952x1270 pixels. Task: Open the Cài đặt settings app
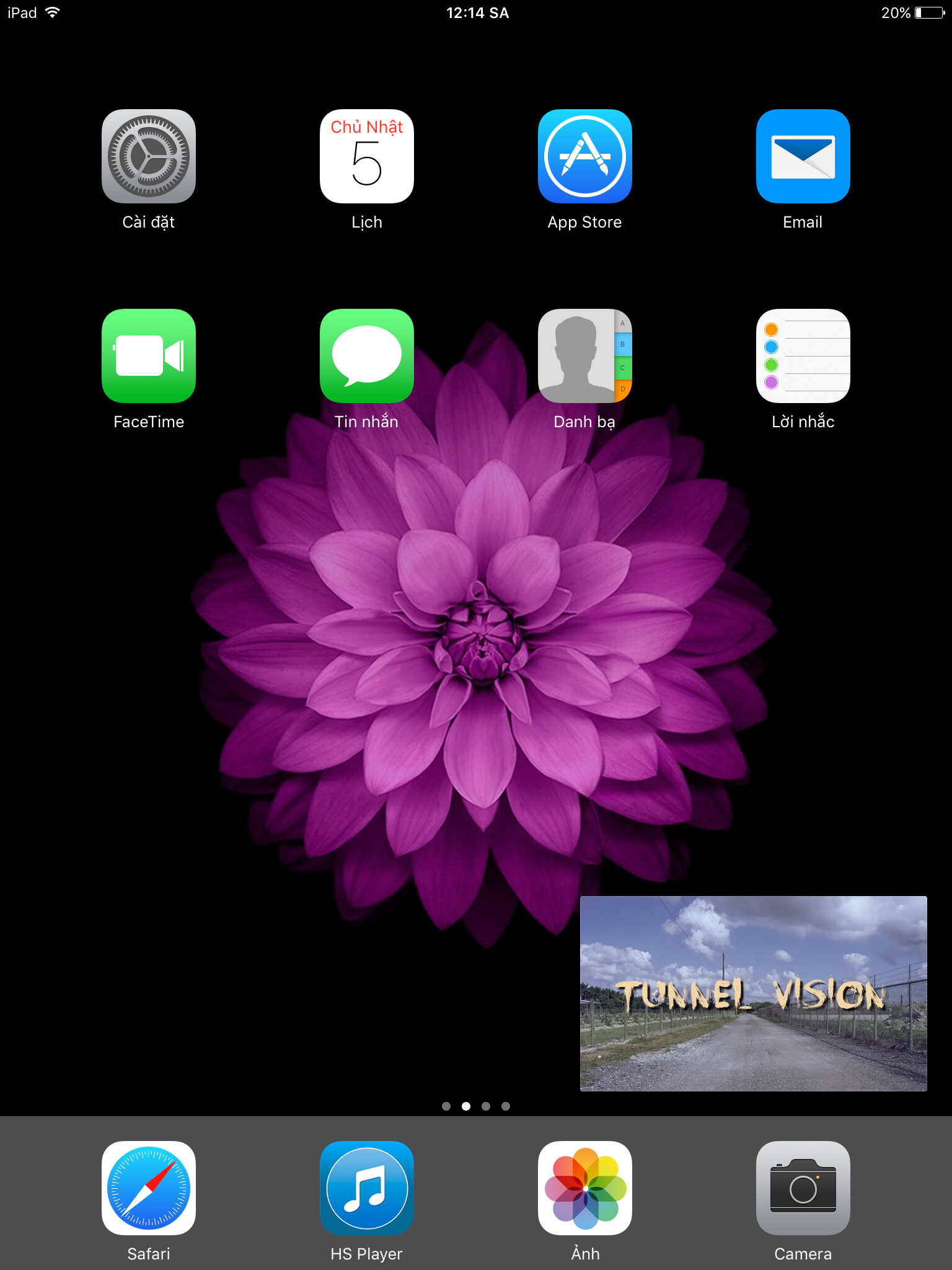(149, 156)
